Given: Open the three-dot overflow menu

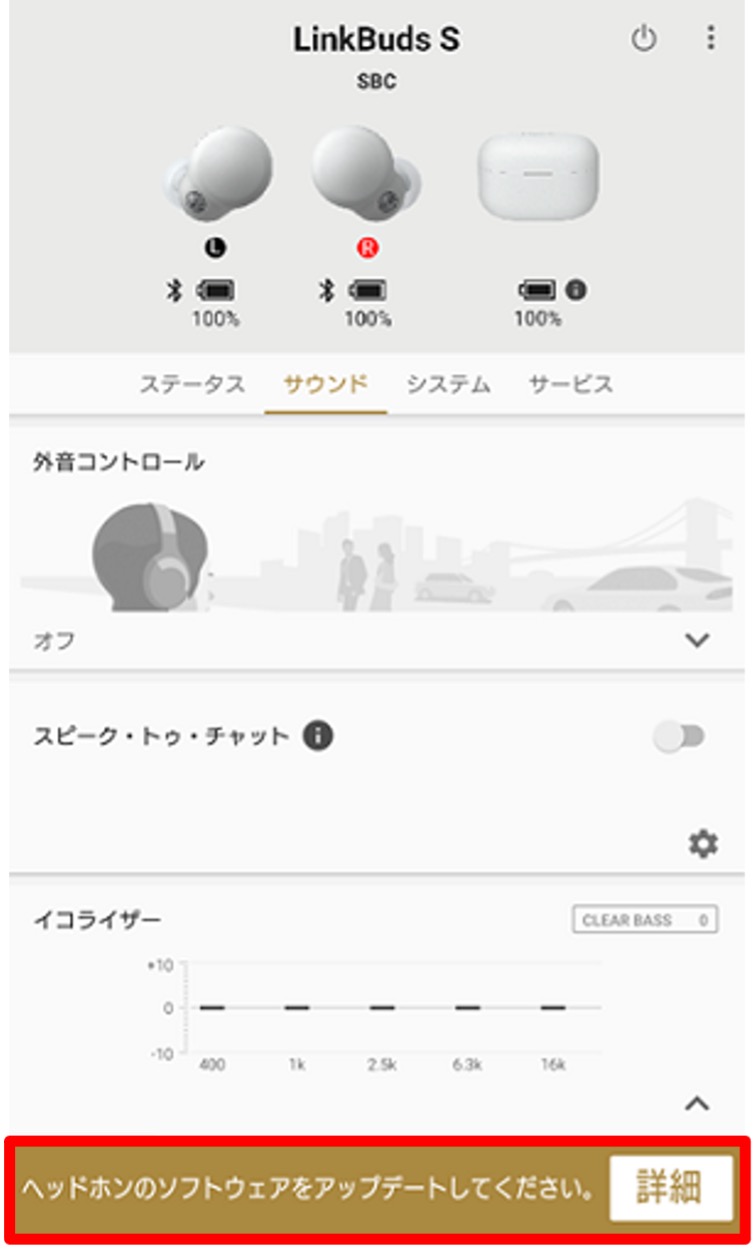Looking at the screenshot, I should [710, 39].
